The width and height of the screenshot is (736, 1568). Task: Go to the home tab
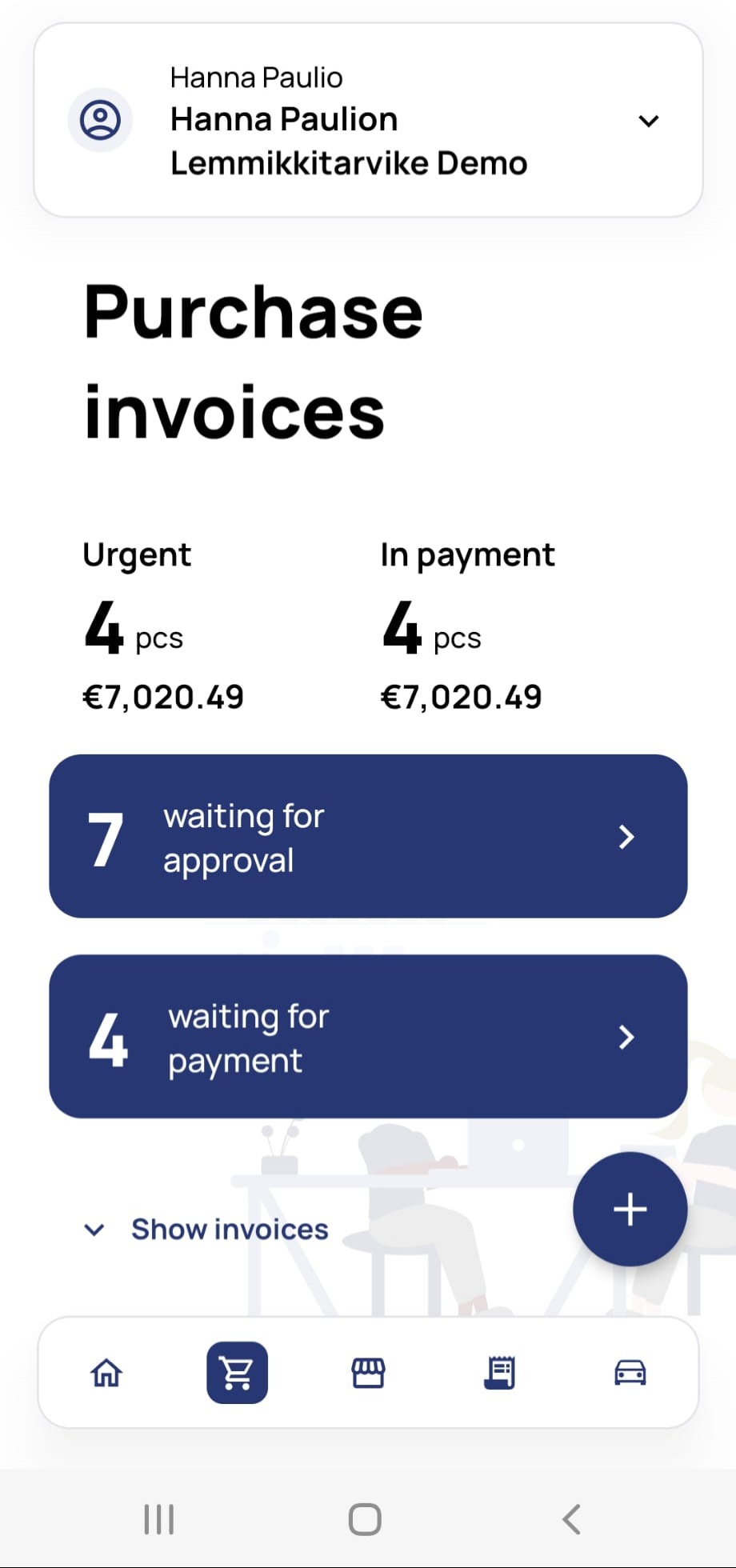coord(106,1373)
